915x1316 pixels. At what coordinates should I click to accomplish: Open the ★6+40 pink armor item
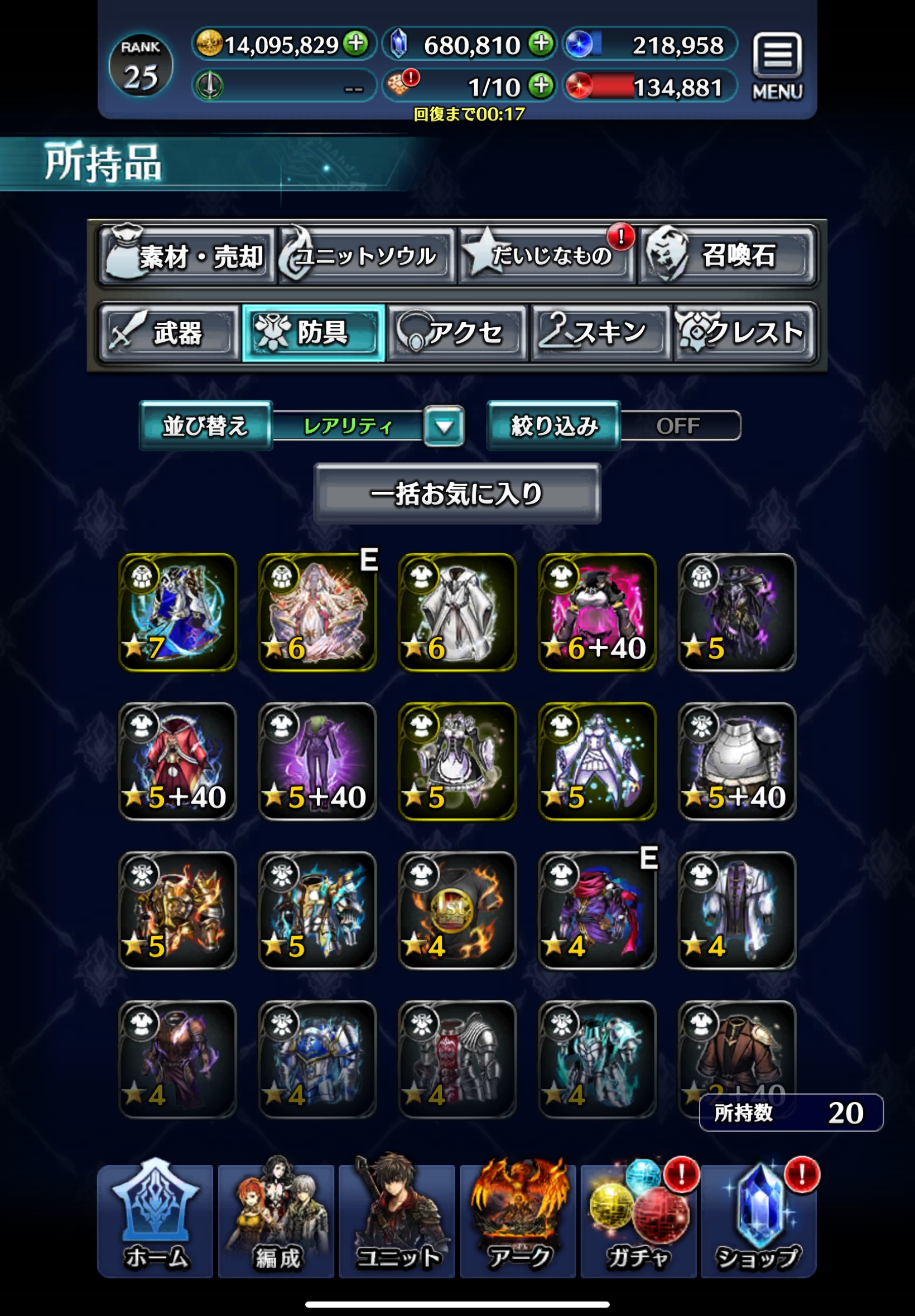click(x=597, y=611)
